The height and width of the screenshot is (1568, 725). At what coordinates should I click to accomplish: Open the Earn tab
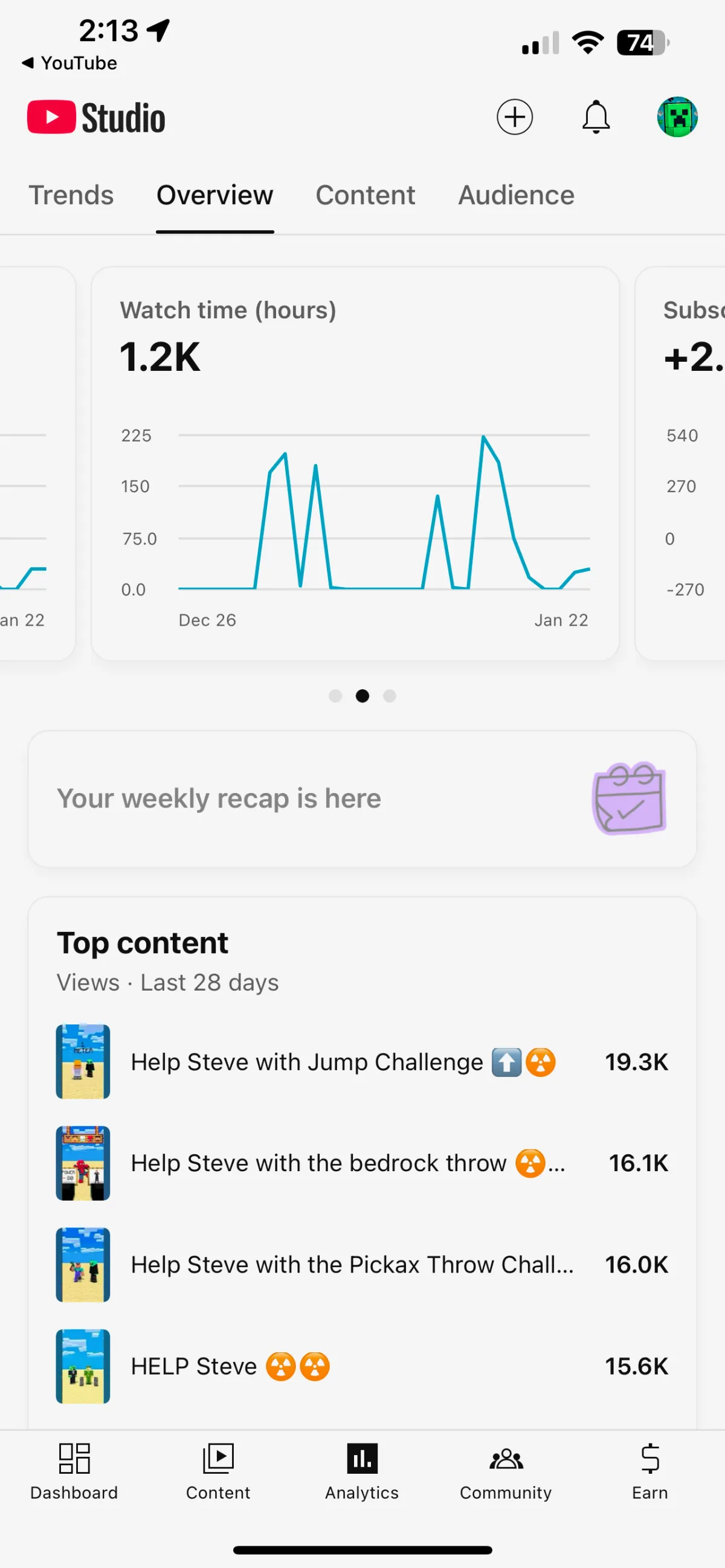(649, 1472)
